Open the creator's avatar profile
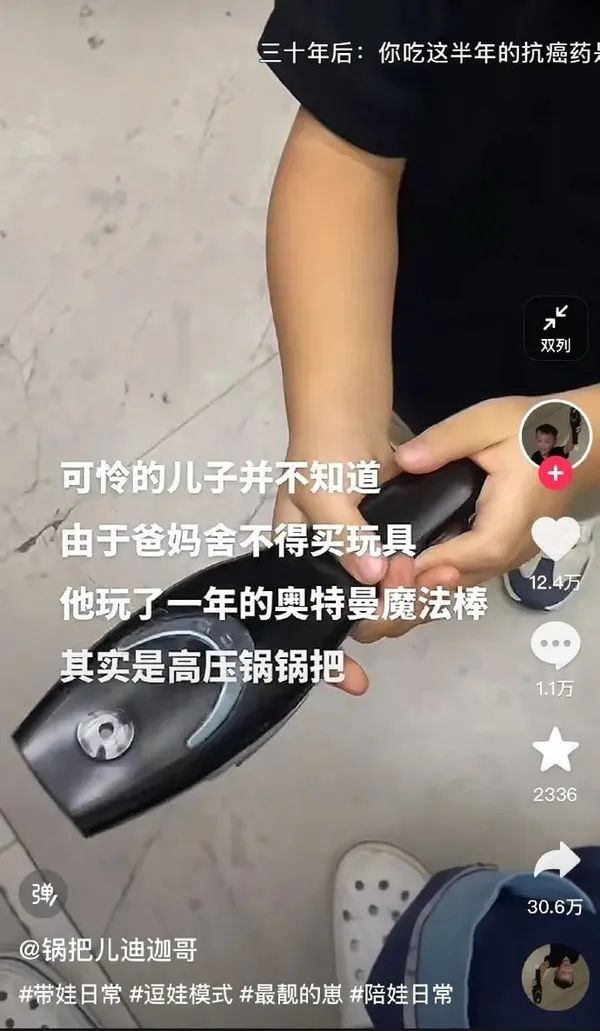This screenshot has width=600, height=1031. click(555, 435)
